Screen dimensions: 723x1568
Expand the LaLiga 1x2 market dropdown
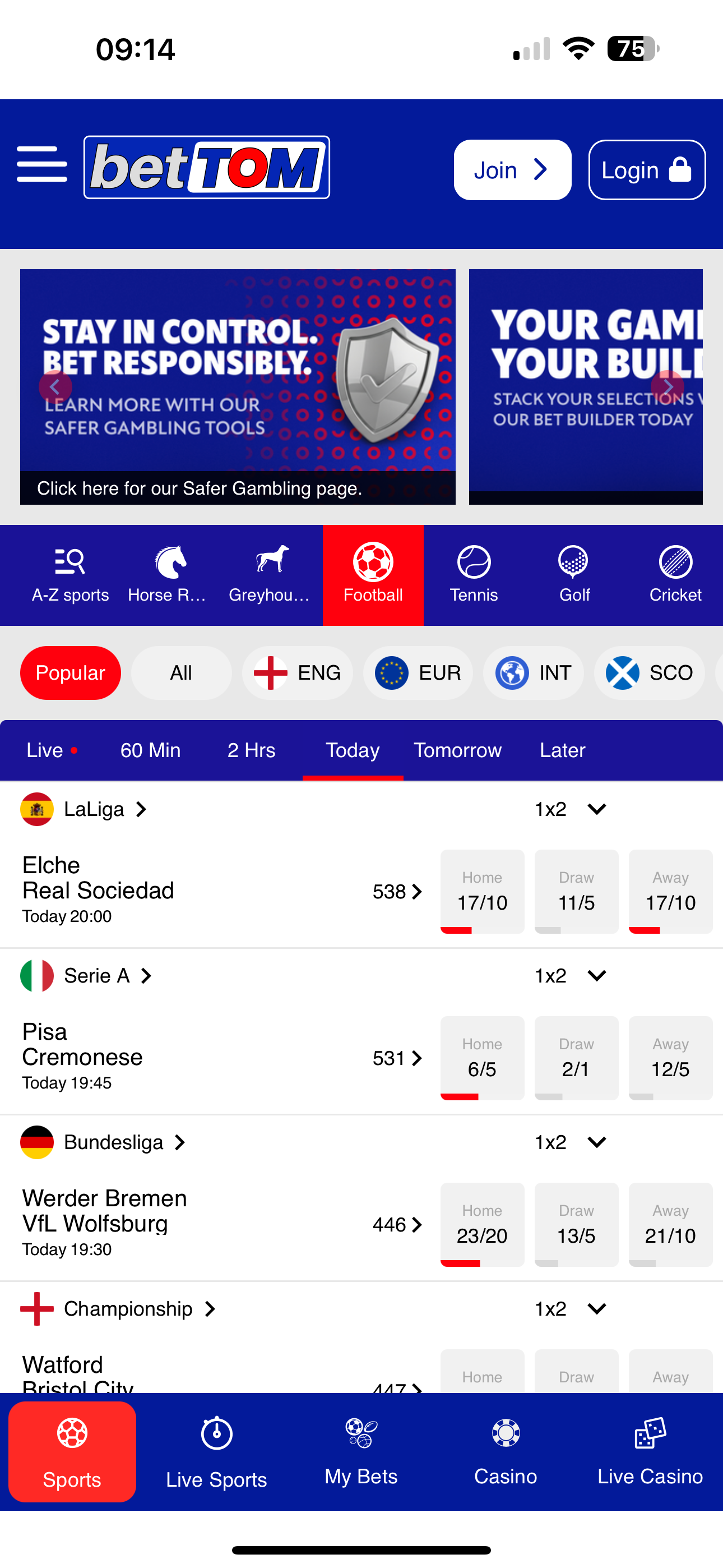click(597, 809)
